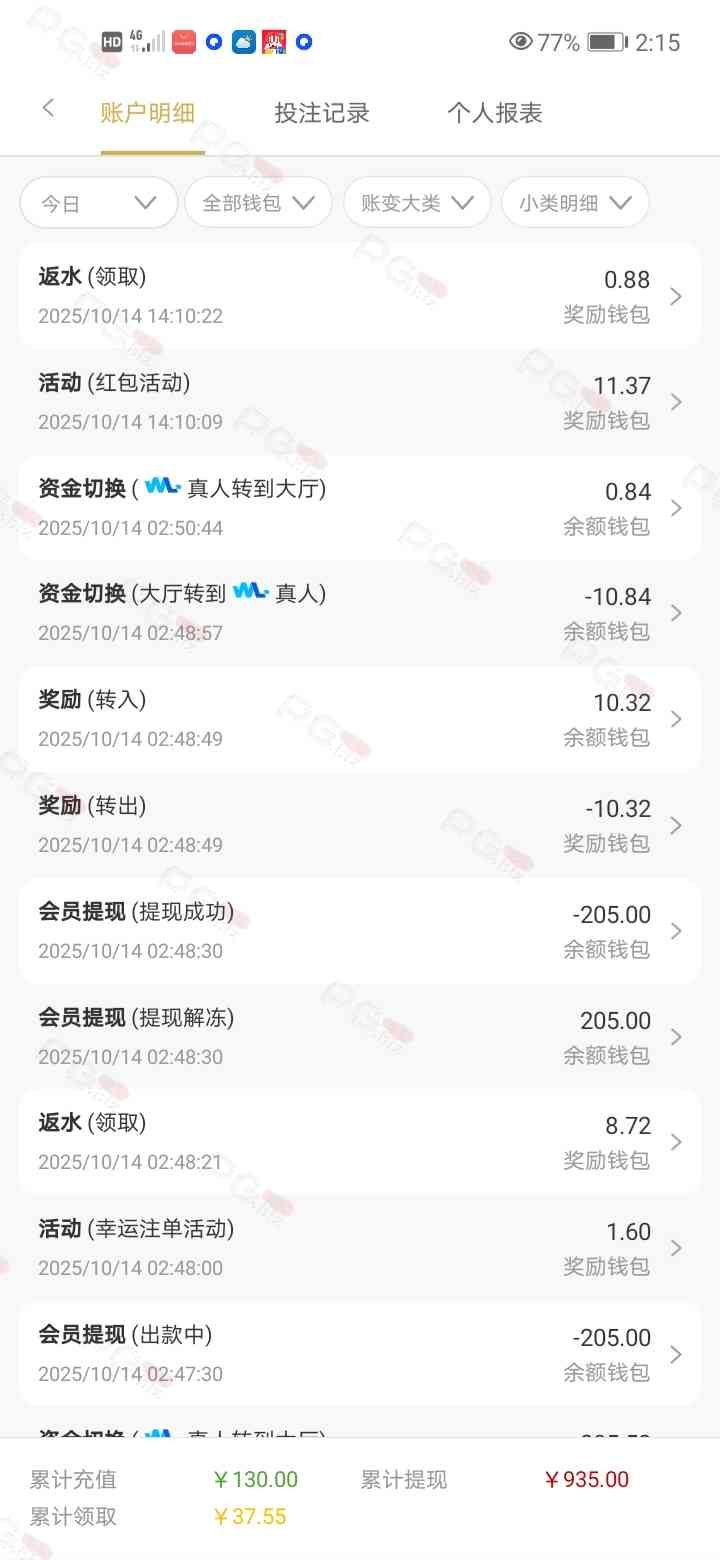Switch to the 投注记录 tab
720x1560 pixels.
coord(322,113)
